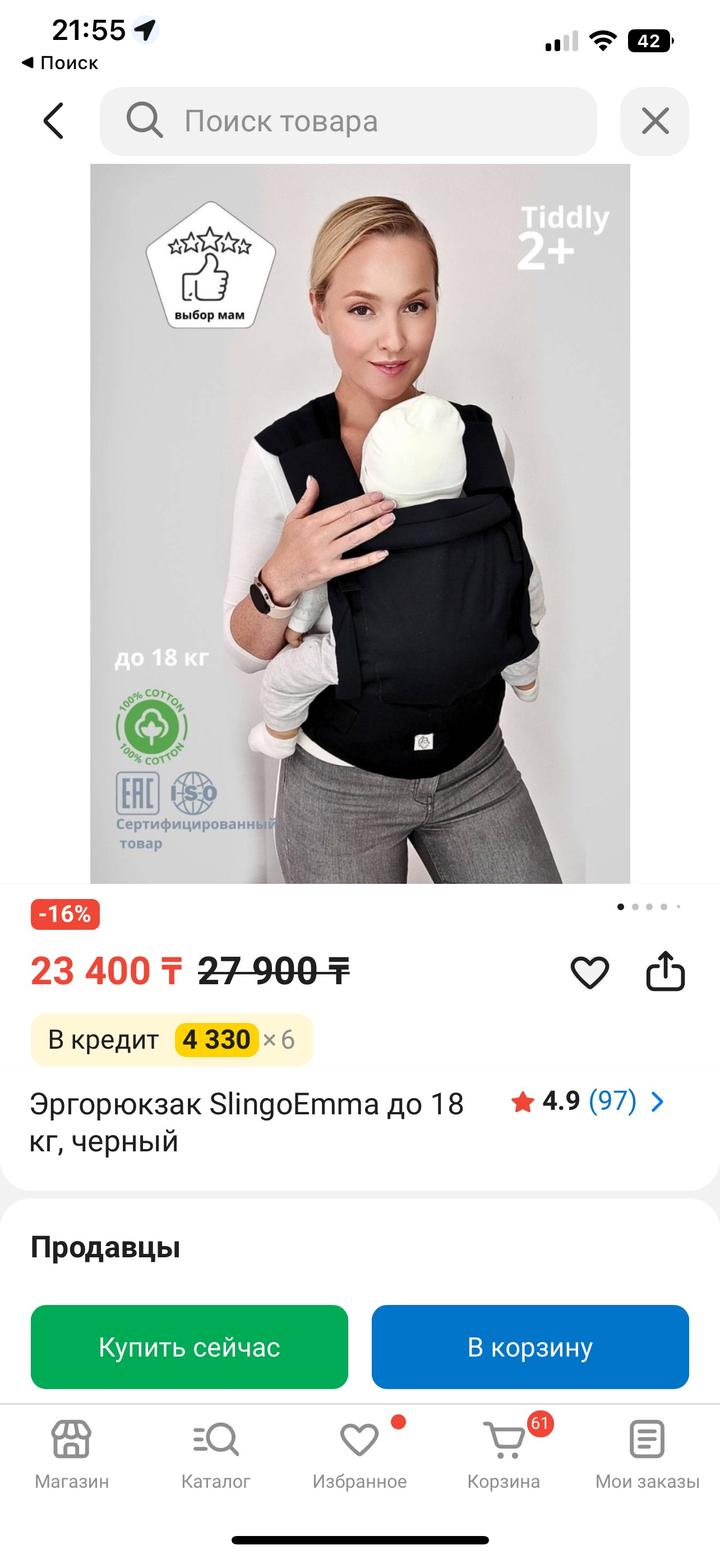Image resolution: width=720 pixels, height=1558 pixels.
Task: Open the Корзина tab
Action: (504, 1454)
